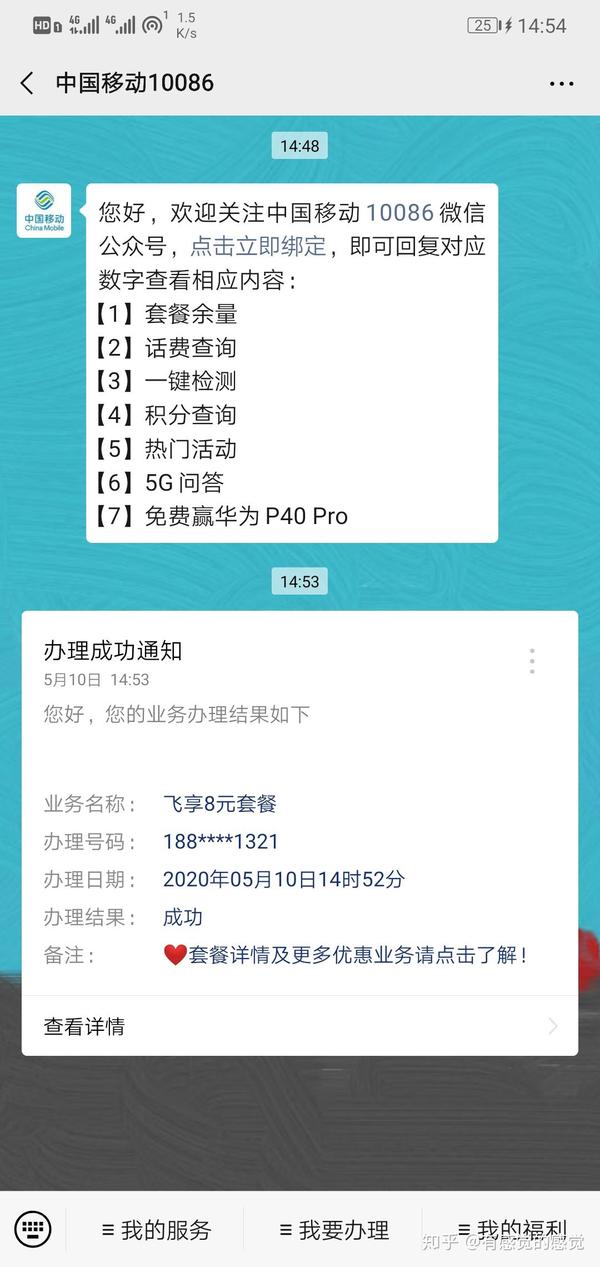Go back from the 中国移动10086 chat
Screen dimensions: 600x1267
27,83
